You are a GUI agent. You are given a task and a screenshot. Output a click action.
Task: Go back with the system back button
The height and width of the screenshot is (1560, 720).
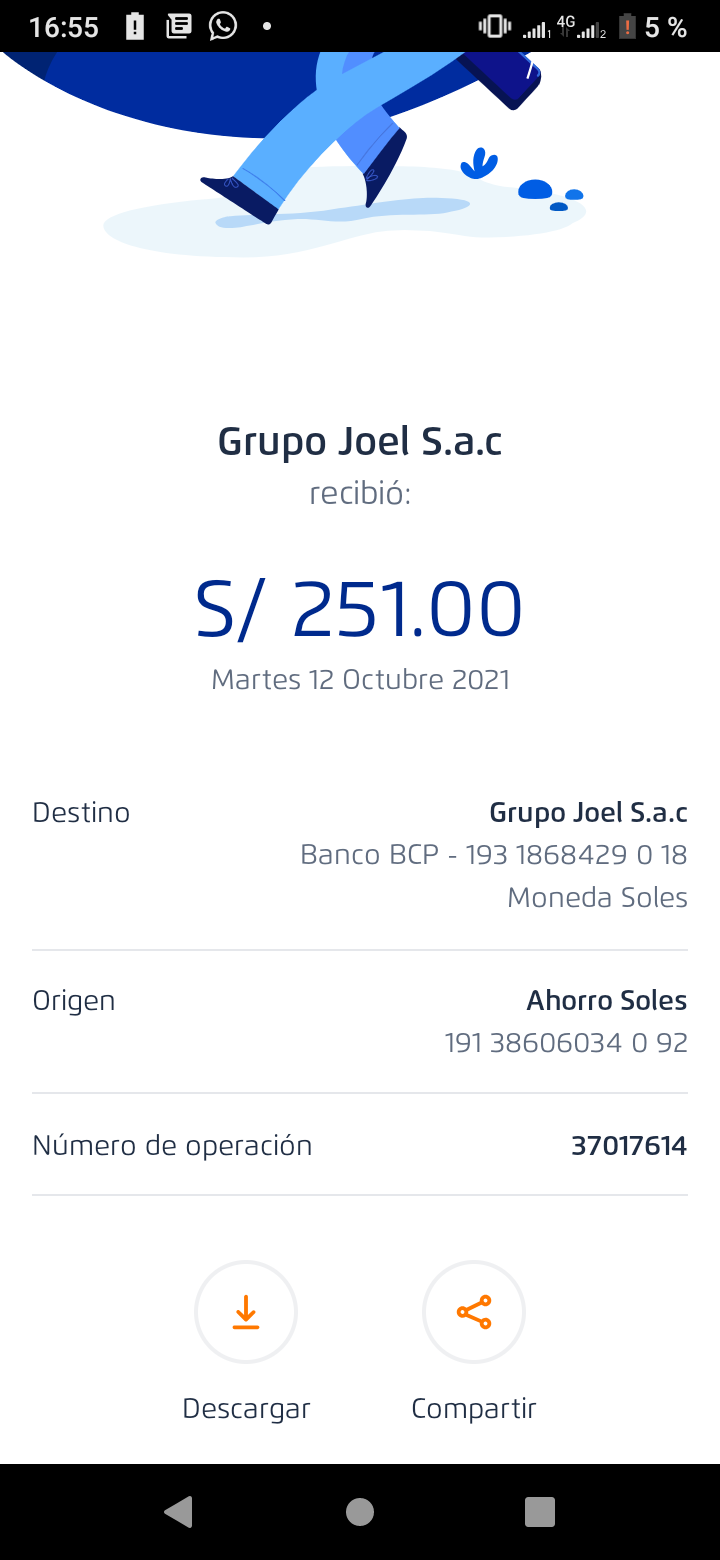point(178,1512)
